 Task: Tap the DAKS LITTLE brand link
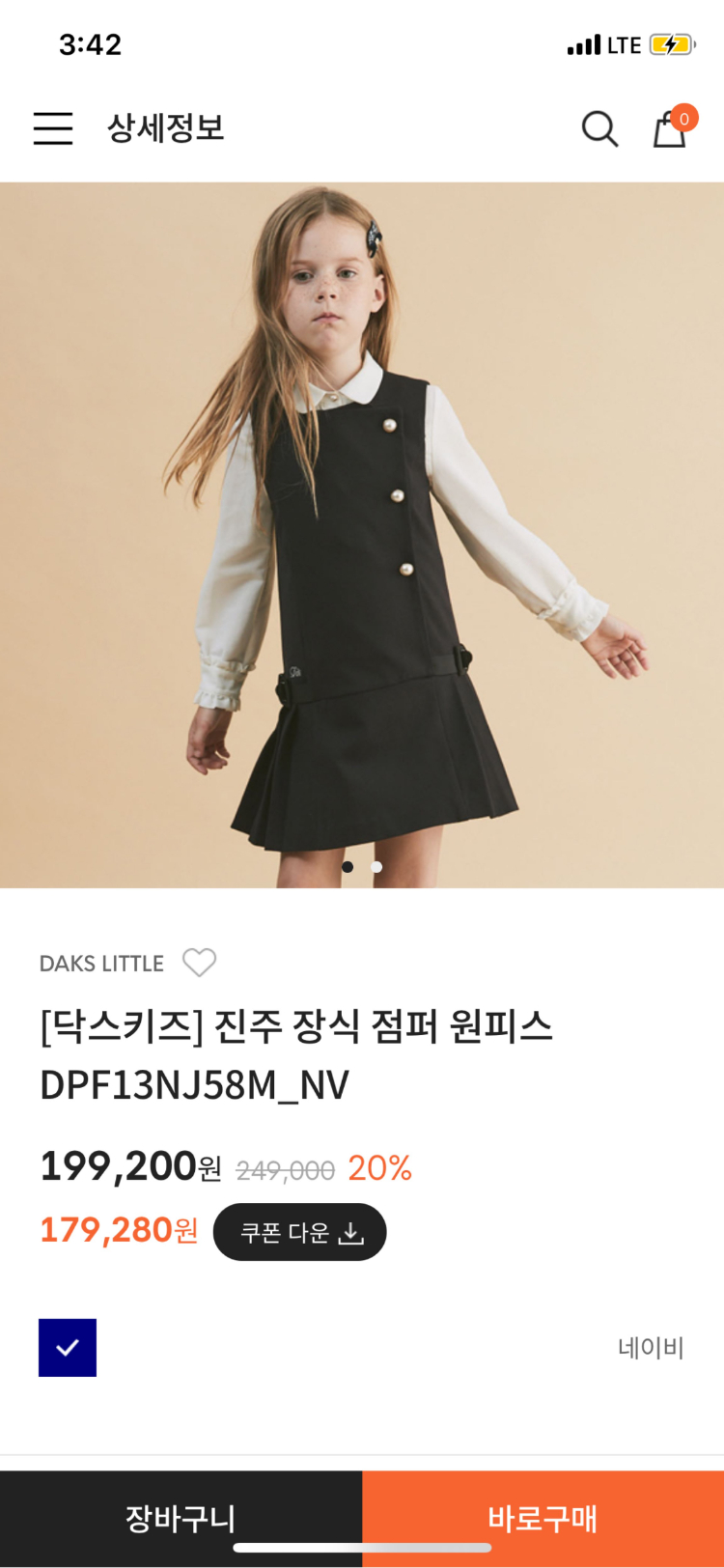point(101,964)
